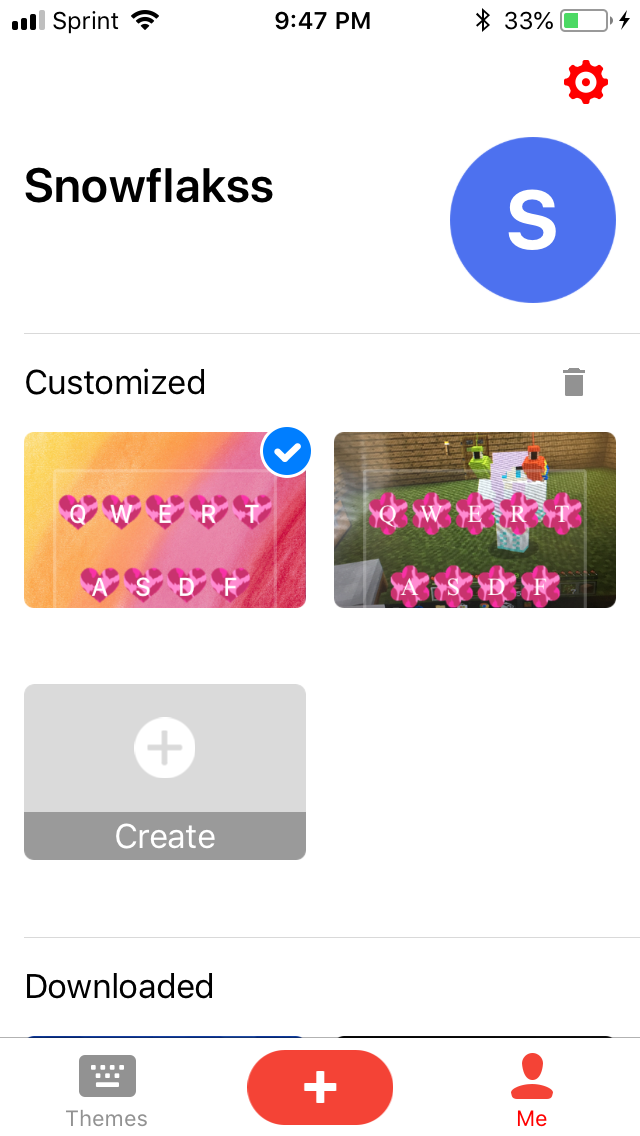The height and width of the screenshot is (1136, 640).
Task: Create a new customized theme
Action: point(165,772)
